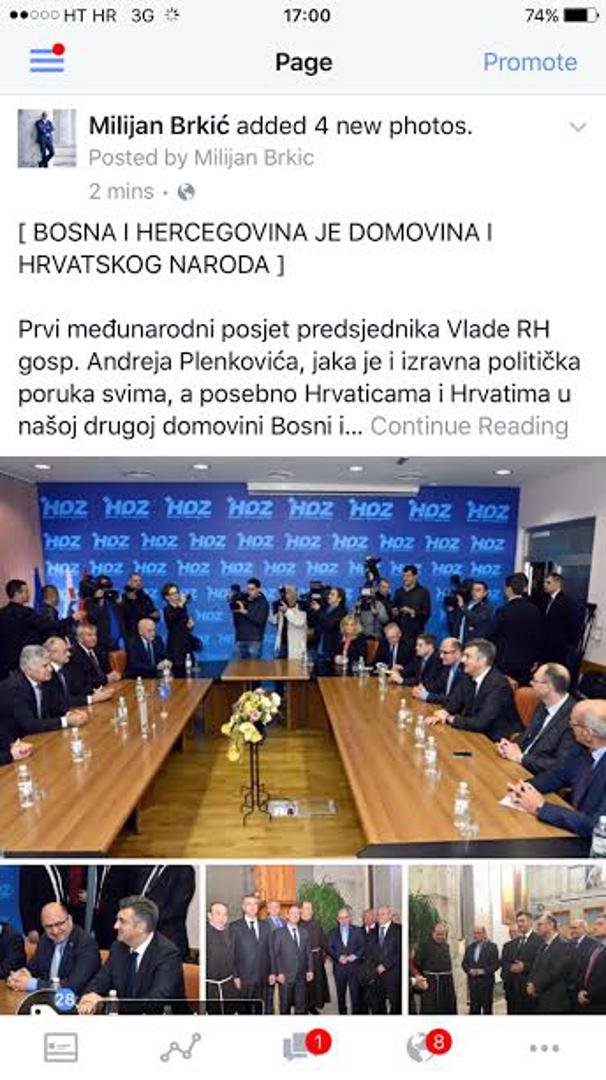This screenshot has width=606, height=1080.
Task: Tap the Promote button
Action: (530, 62)
